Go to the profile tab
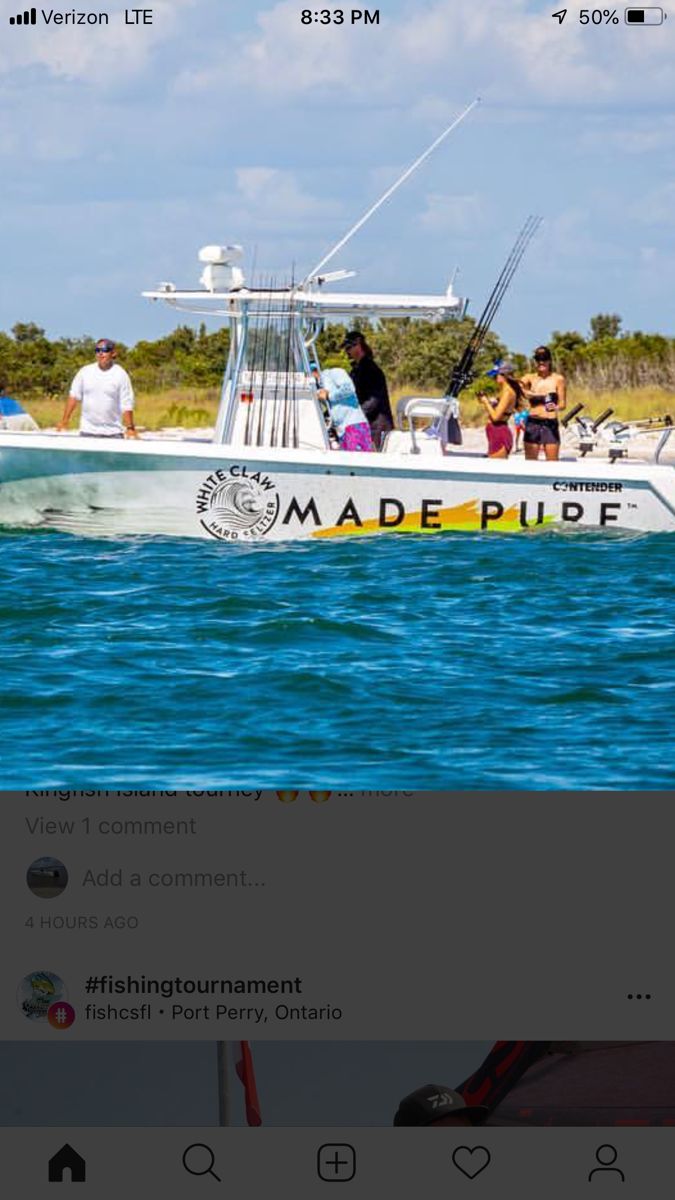 coord(606,1163)
